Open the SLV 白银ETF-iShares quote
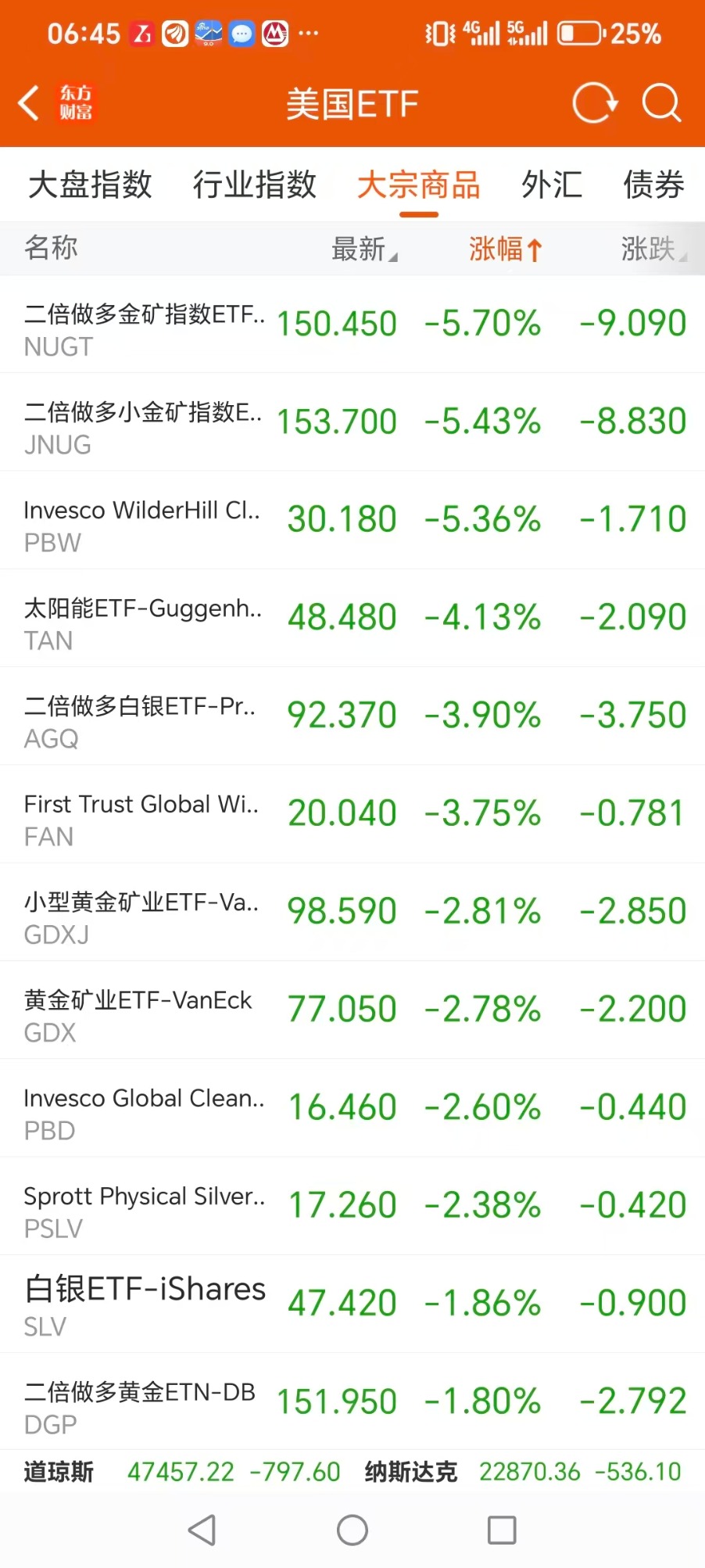 click(352, 1304)
